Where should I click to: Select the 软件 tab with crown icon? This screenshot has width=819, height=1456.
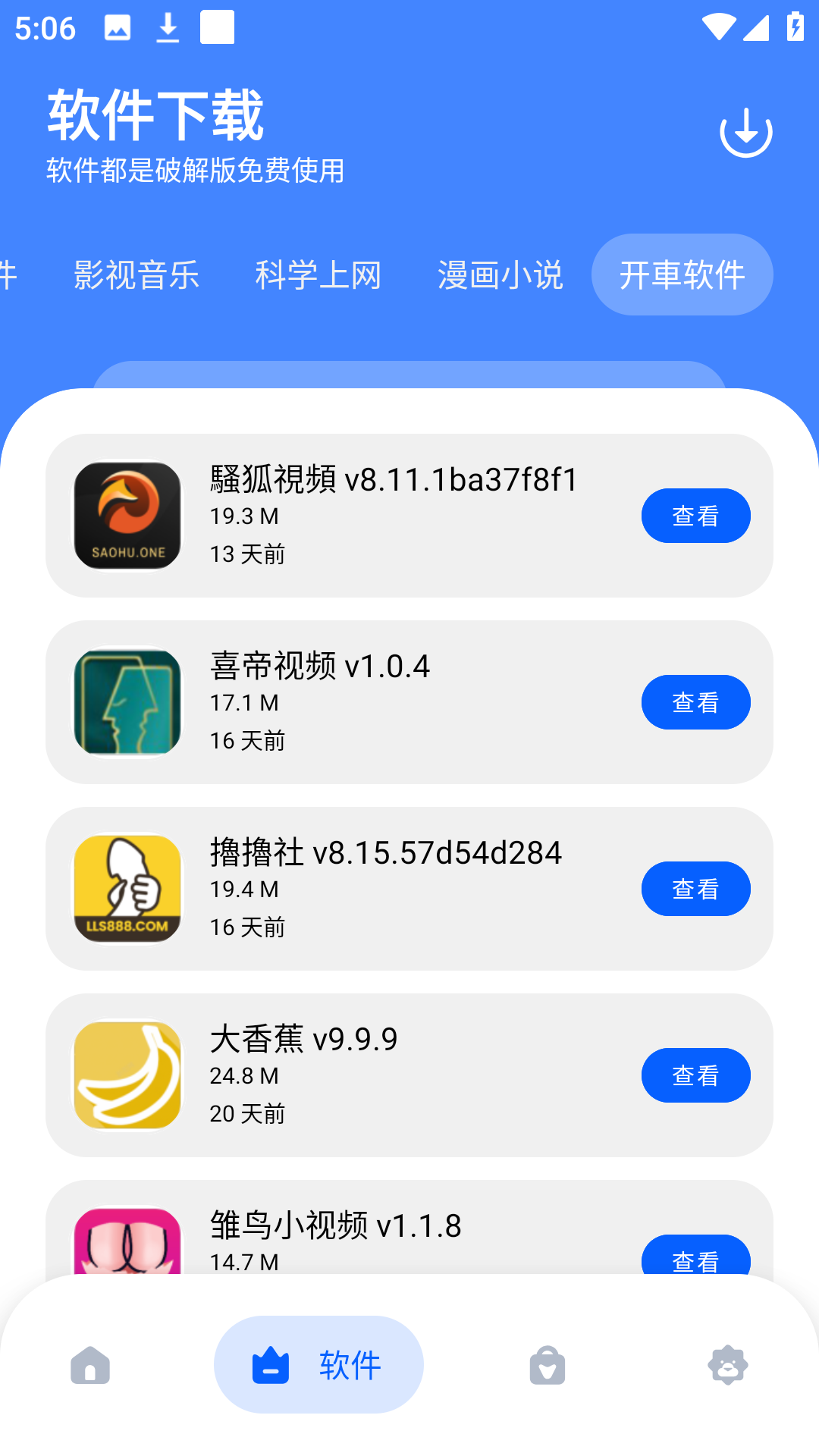(318, 1363)
